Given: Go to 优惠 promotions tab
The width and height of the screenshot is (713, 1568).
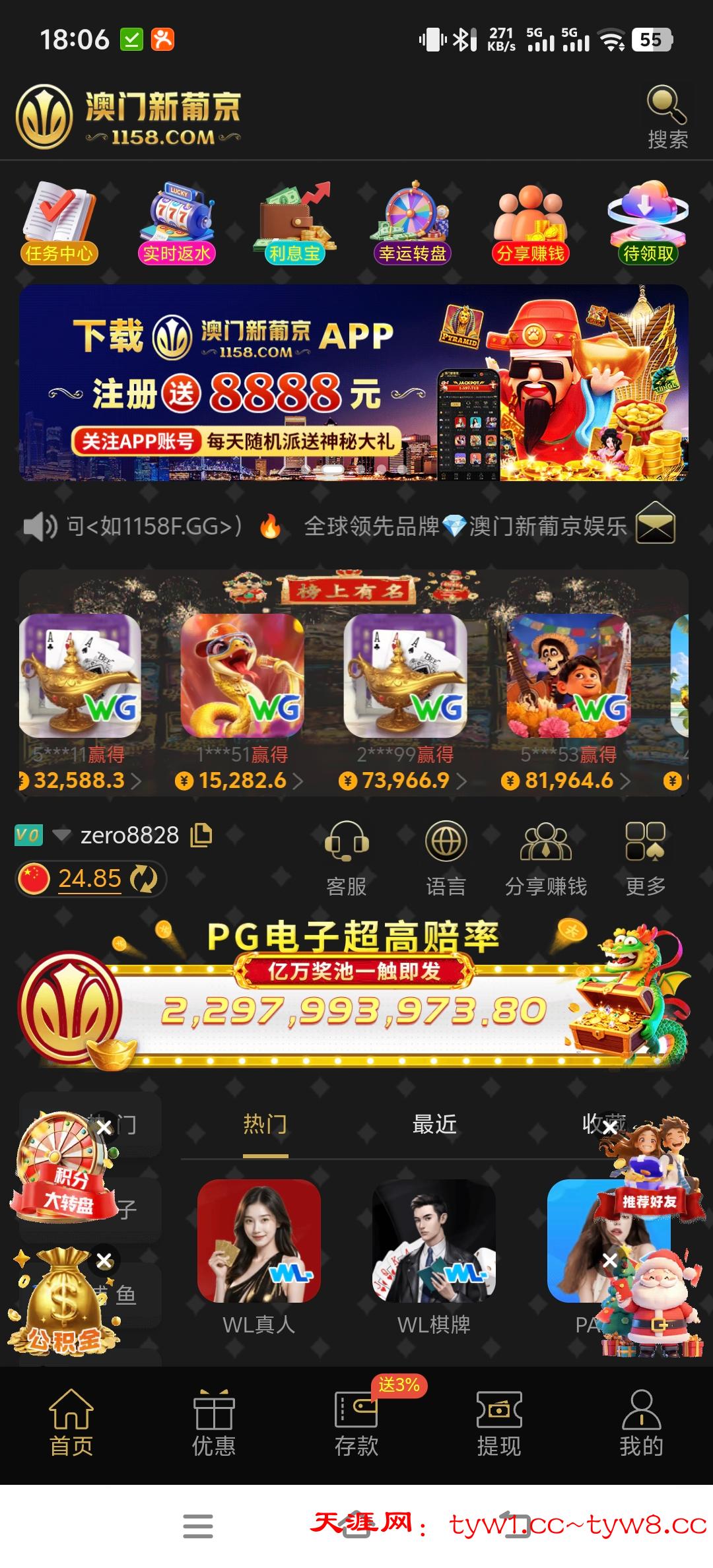Looking at the screenshot, I should (213, 1424).
